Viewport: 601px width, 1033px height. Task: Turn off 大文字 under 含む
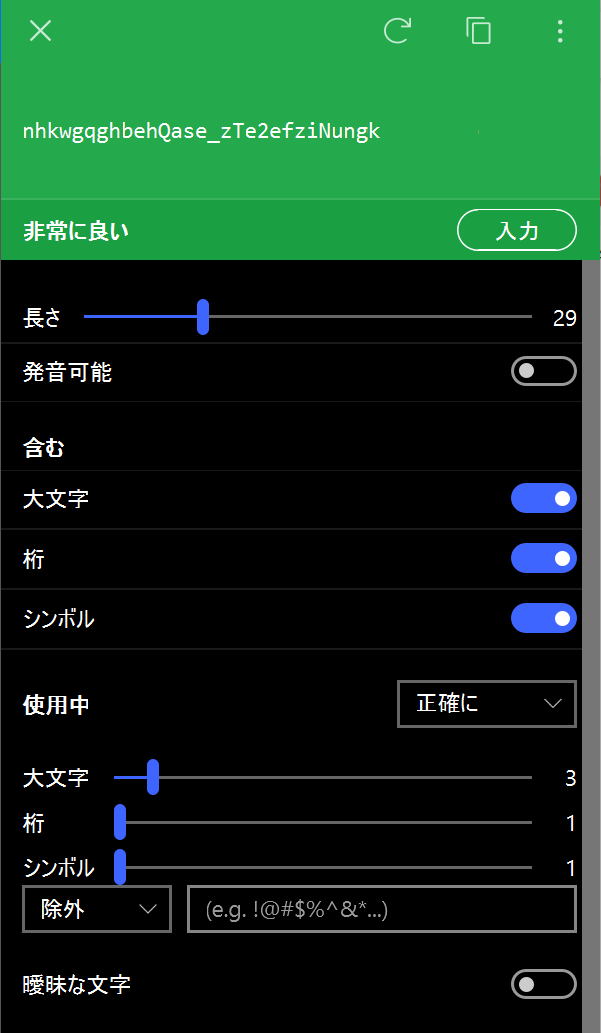click(x=544, y=498)
